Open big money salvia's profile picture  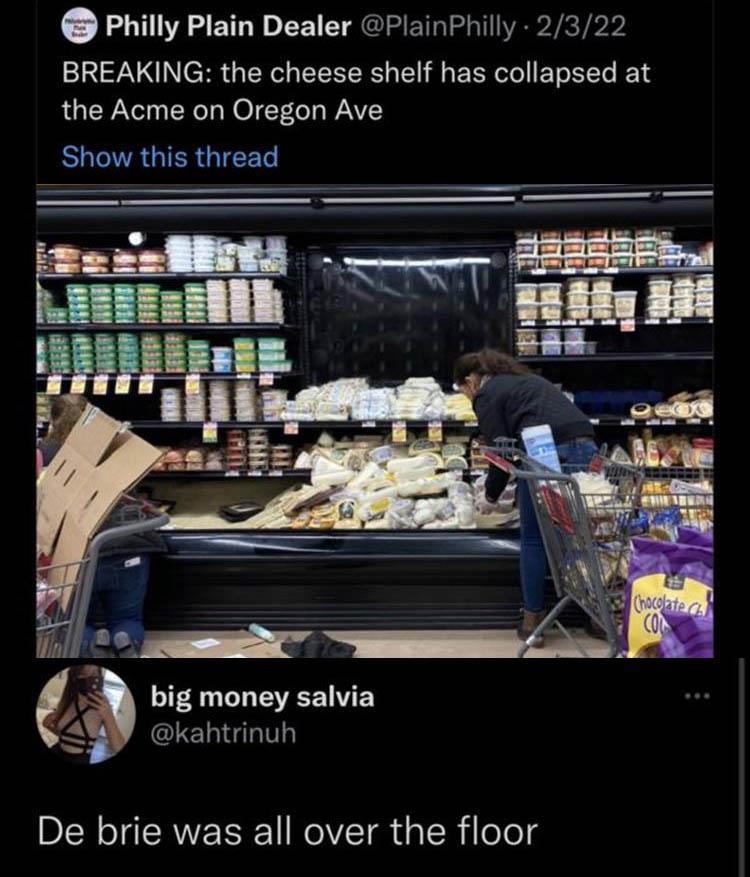[x=85, y=714]
